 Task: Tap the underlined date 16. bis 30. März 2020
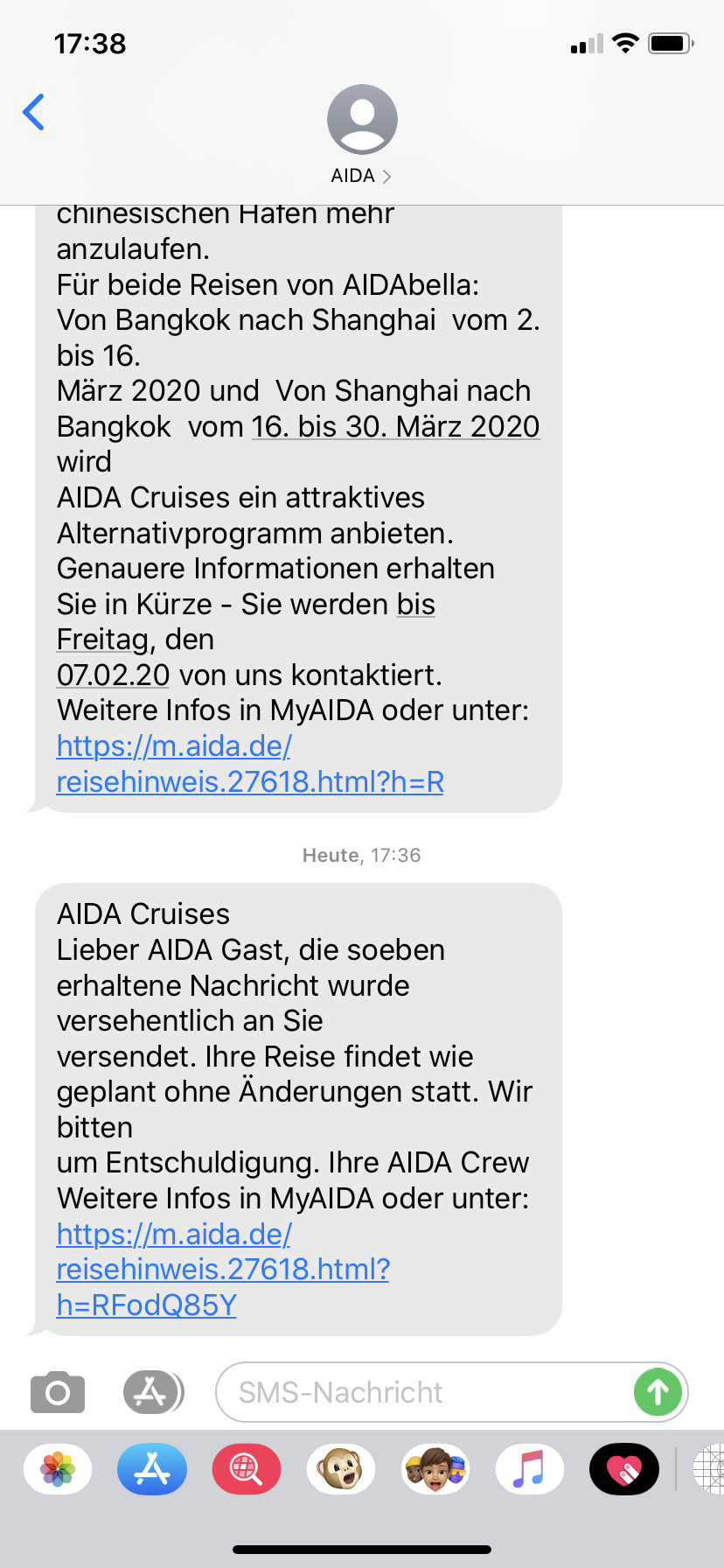point(395,426)
